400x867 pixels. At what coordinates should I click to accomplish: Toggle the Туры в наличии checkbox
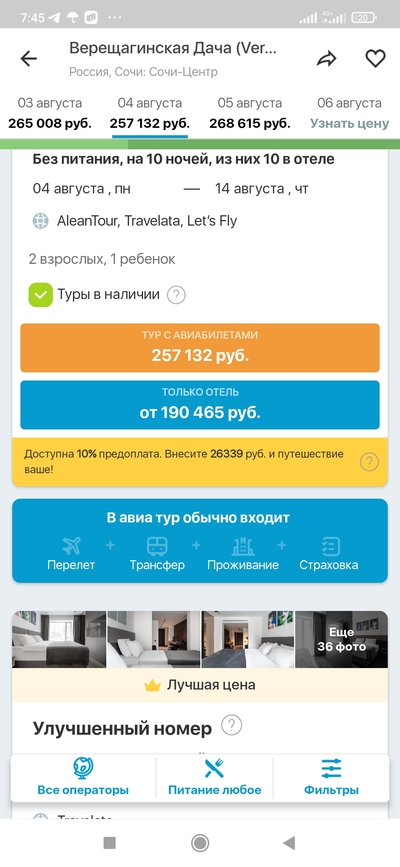click(x=40, y=295)
